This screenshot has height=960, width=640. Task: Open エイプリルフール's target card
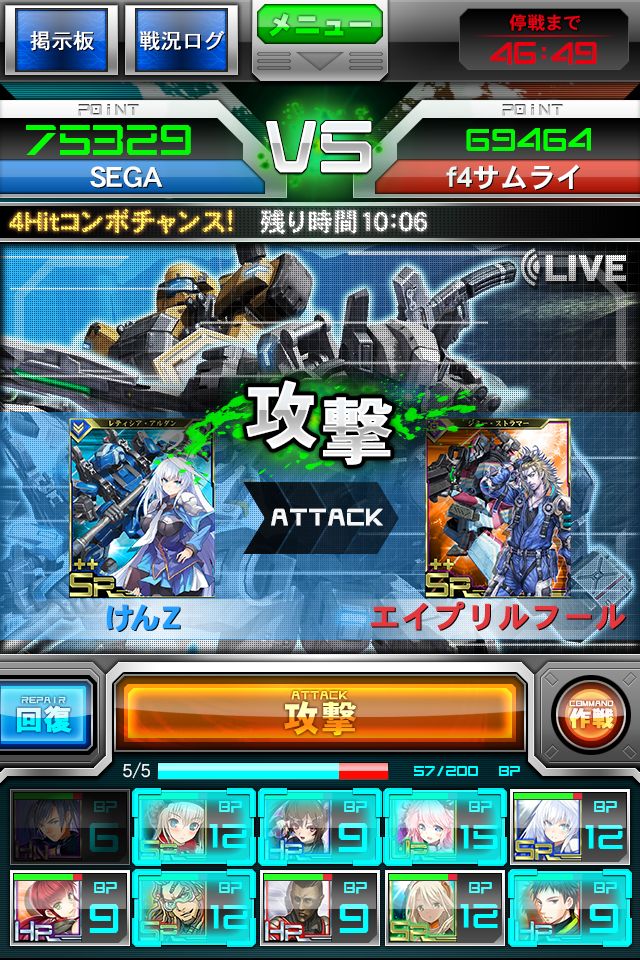click(x=497, y=508)
